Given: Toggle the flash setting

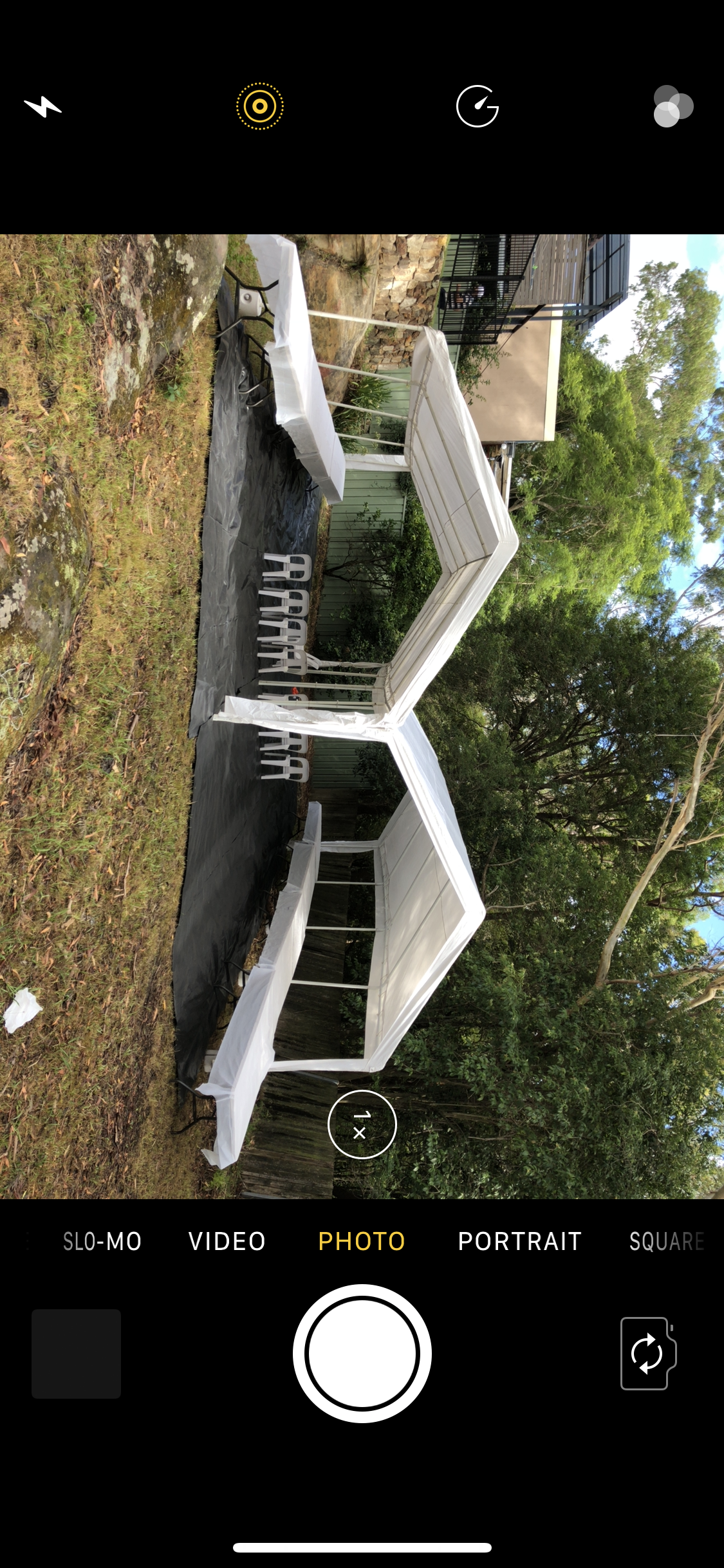Looking at the screenshot, I should tap(43, 106).
